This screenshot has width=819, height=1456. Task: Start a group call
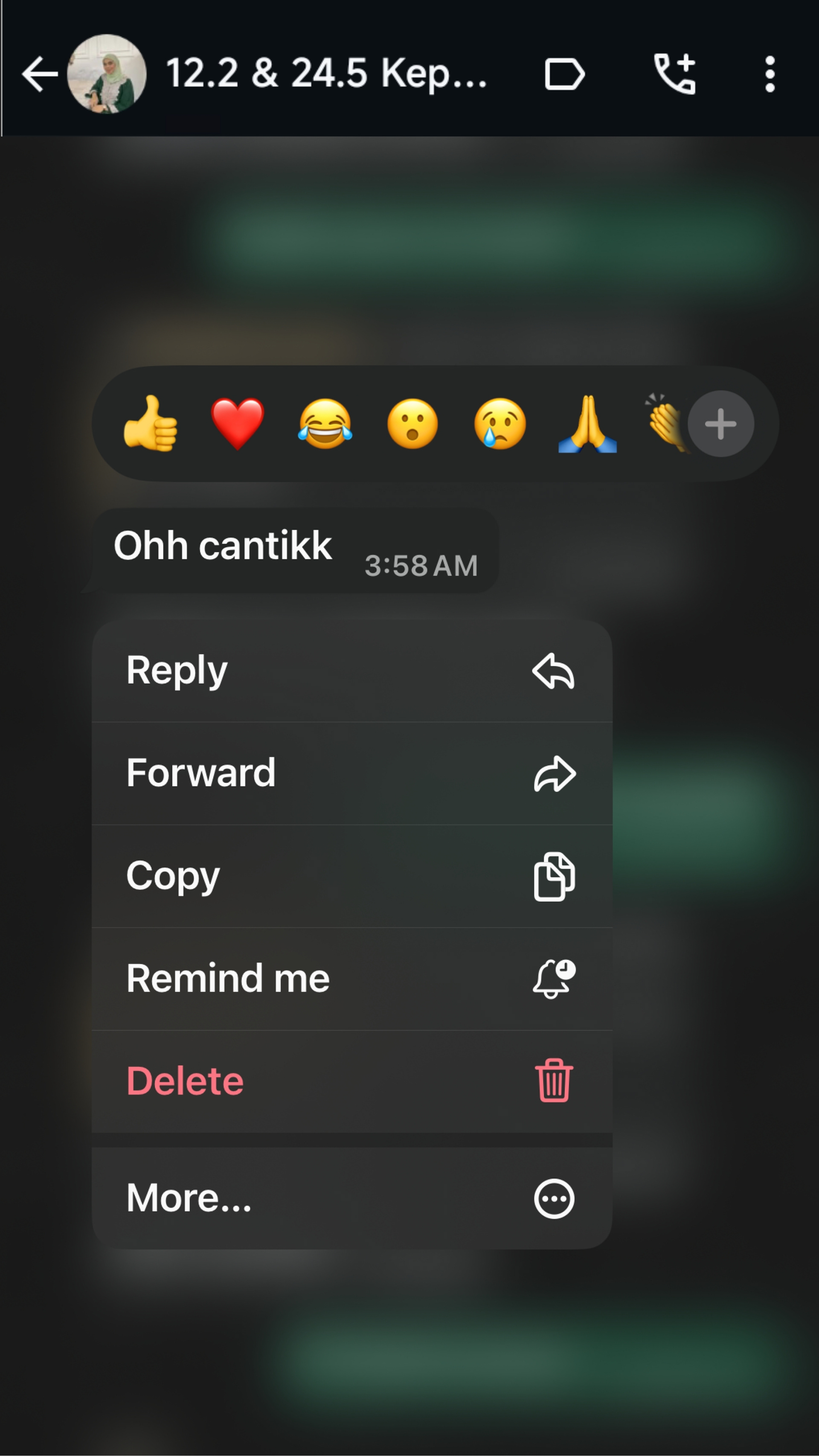click(x=674, y=74)
